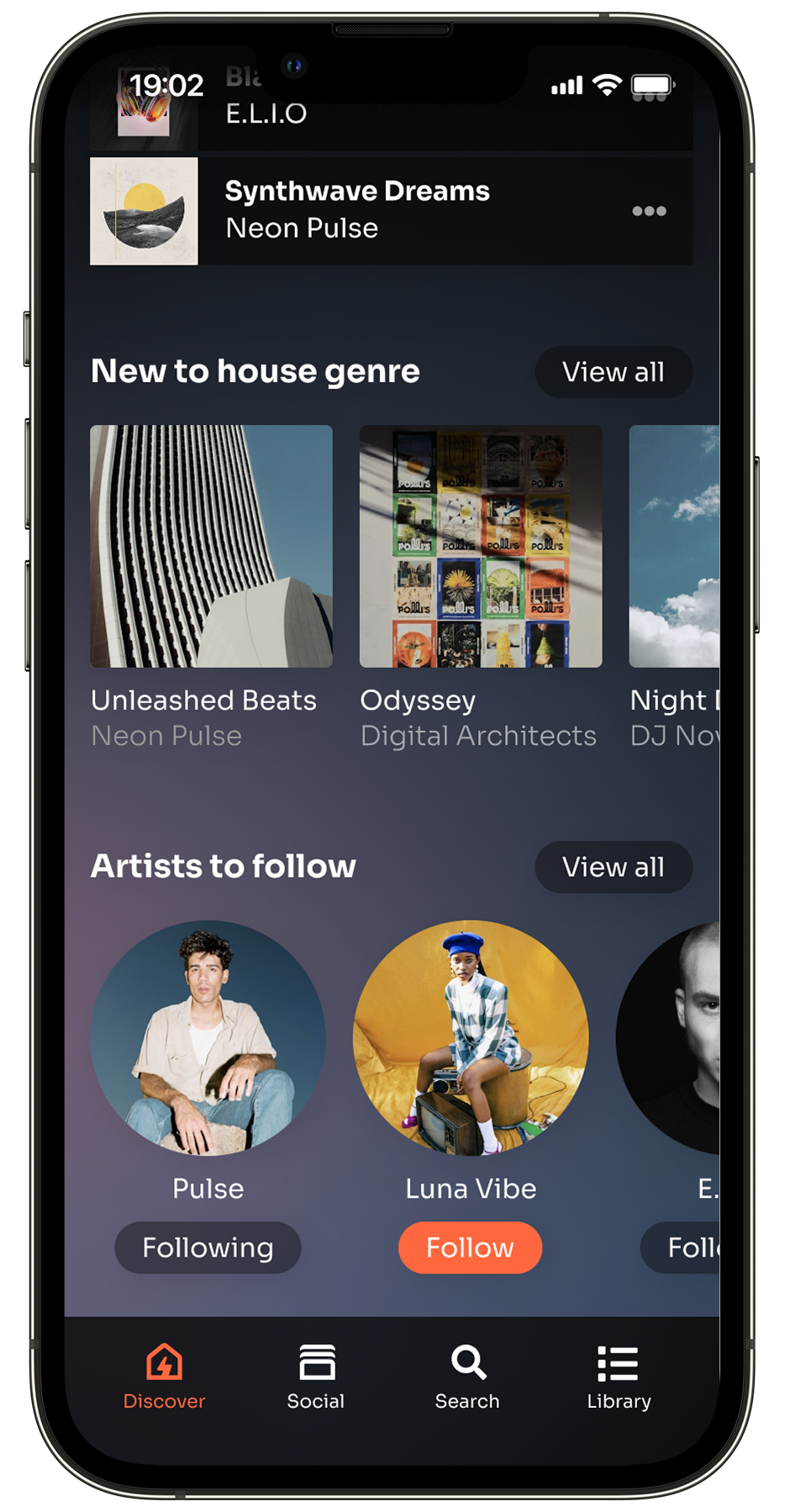This screenshot has width=785, height=1512.
Task: Open Unleashed Beats by Neon Pulse
Action: coord(210,547)
